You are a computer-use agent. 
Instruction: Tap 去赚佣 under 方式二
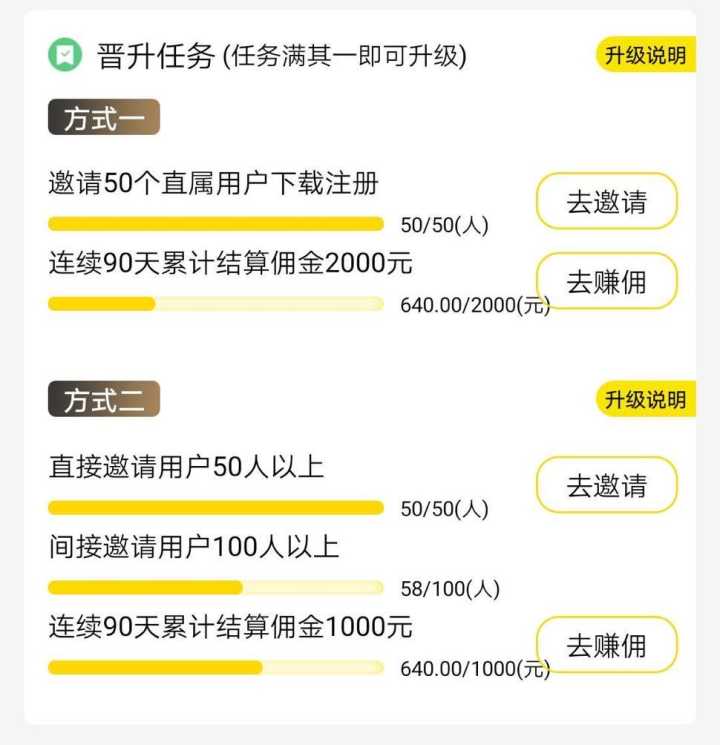click(607, 644)
